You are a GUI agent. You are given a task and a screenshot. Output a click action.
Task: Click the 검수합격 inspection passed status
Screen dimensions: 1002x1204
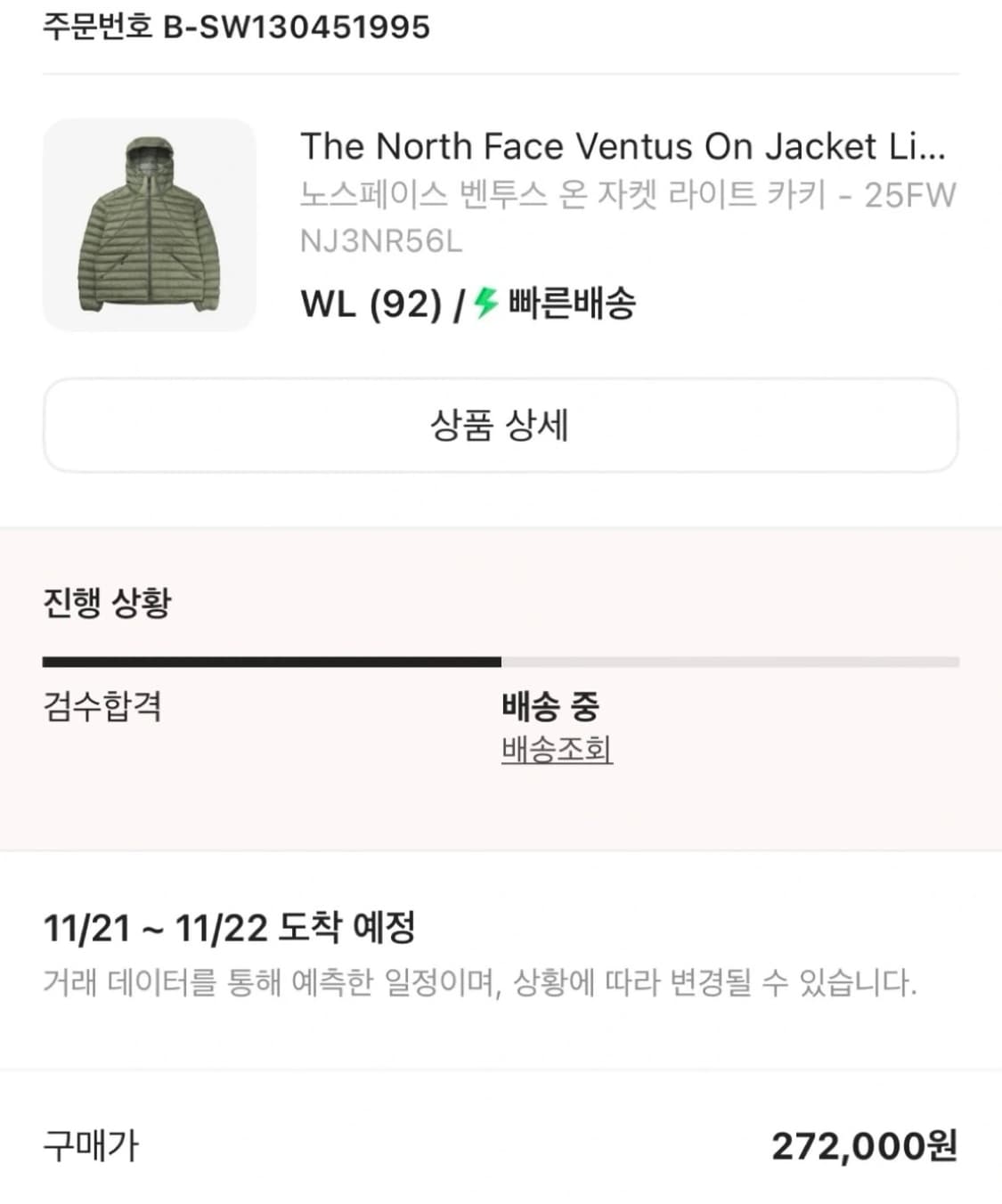[x=104, y=706]
